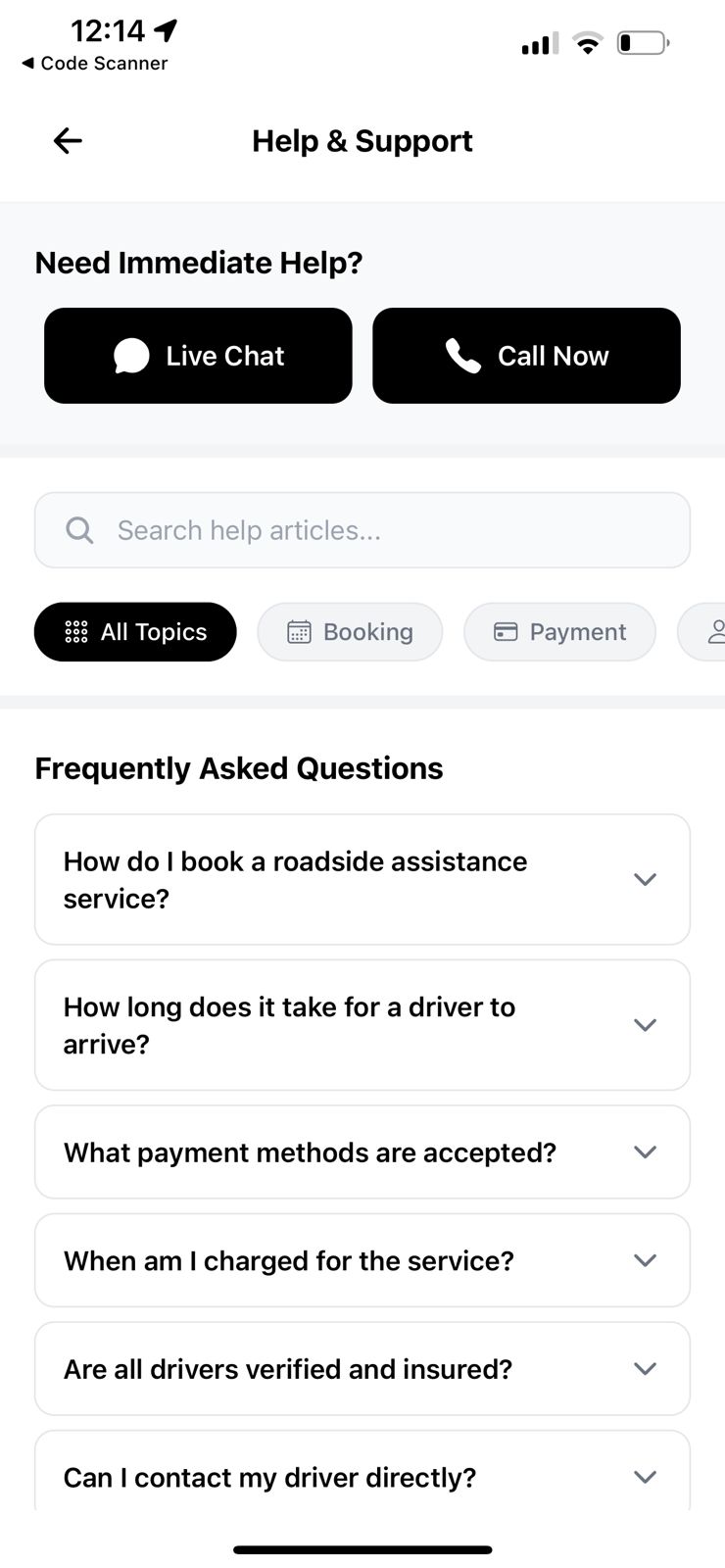Screen dimensions: 725x1568
Task: Start a Live Chat session
Action: [198, 356]
